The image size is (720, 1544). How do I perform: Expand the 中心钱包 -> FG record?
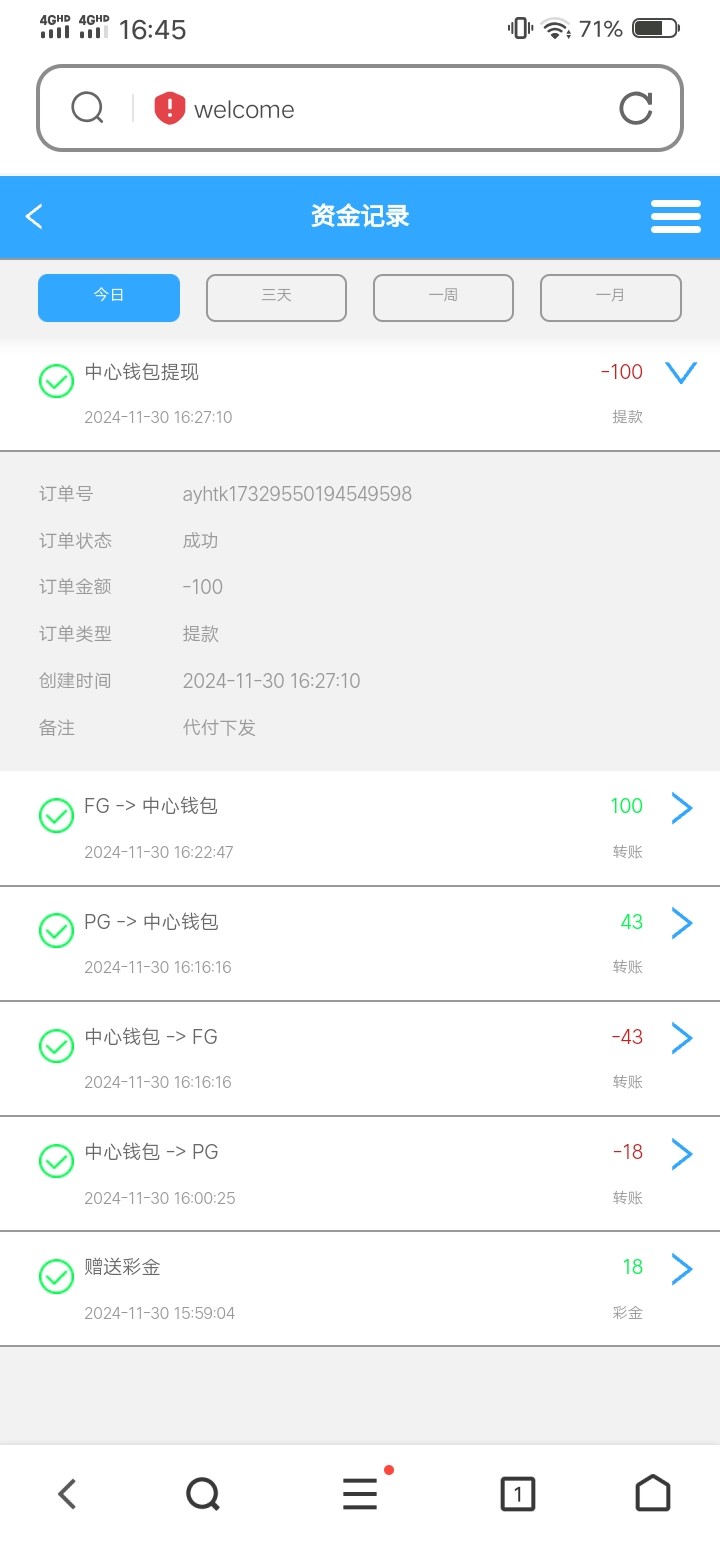[681, 1038]
